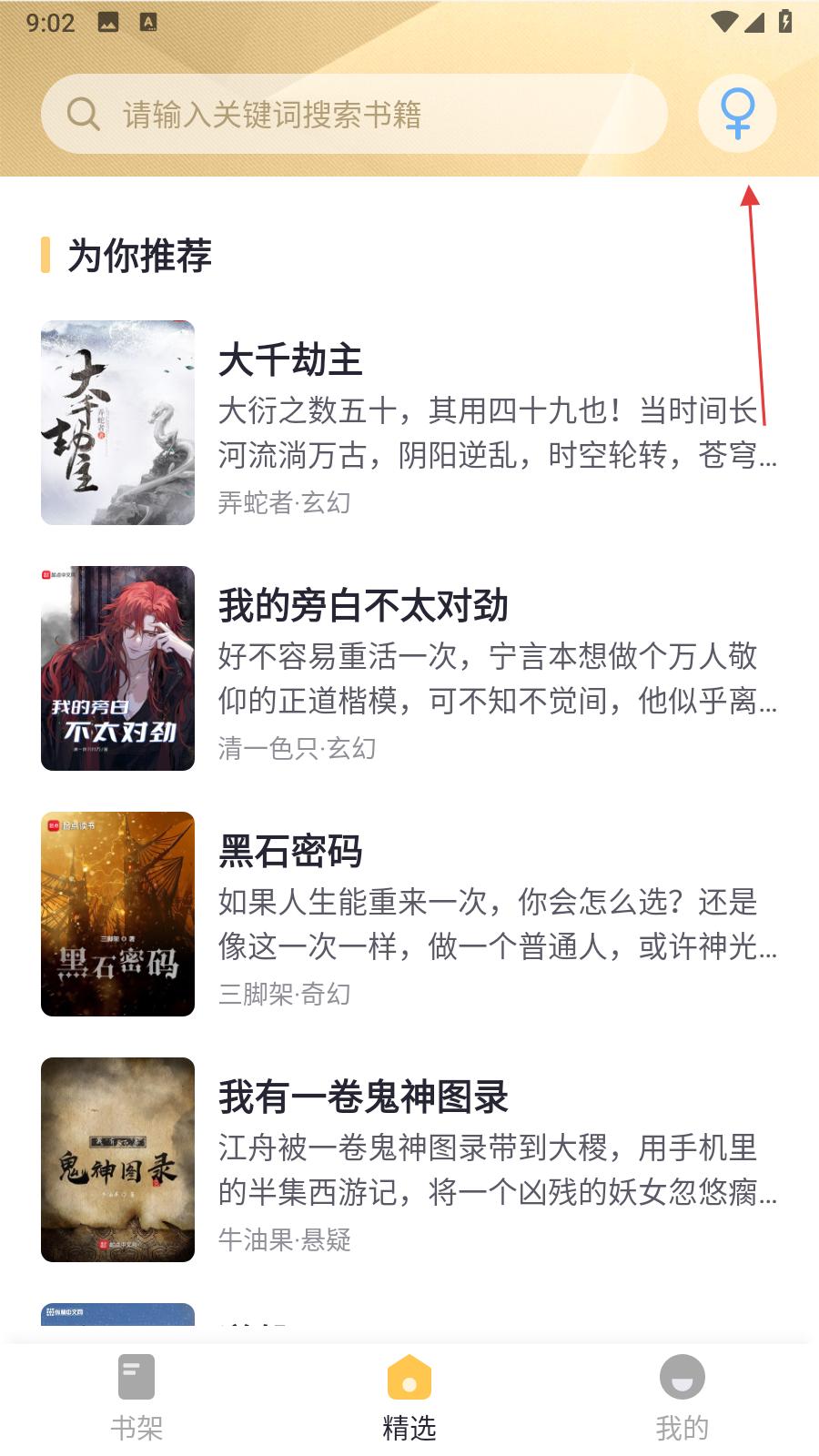The image size is (819, 1456).
Task: Tap the book search field
Action: 354,114
